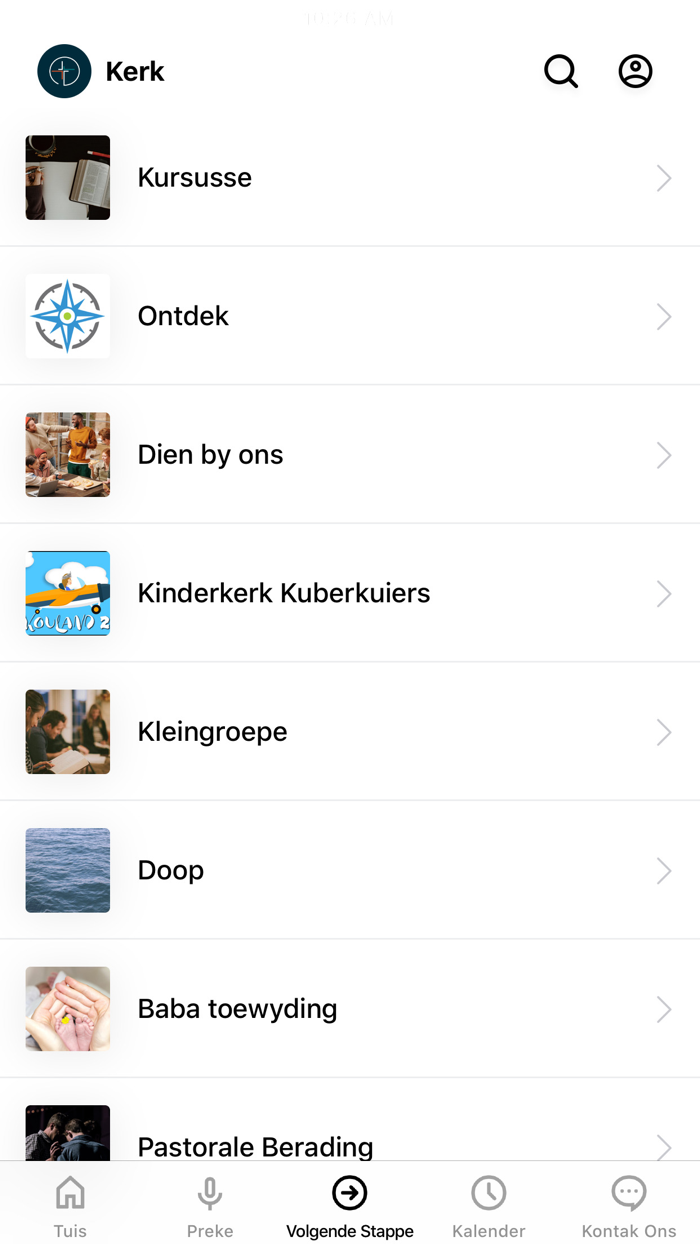The width and height of the screenshot is (700, 1244).
Task: Go to Kinderkerk Kuberkuiers
Action: [x=350, y=593]
